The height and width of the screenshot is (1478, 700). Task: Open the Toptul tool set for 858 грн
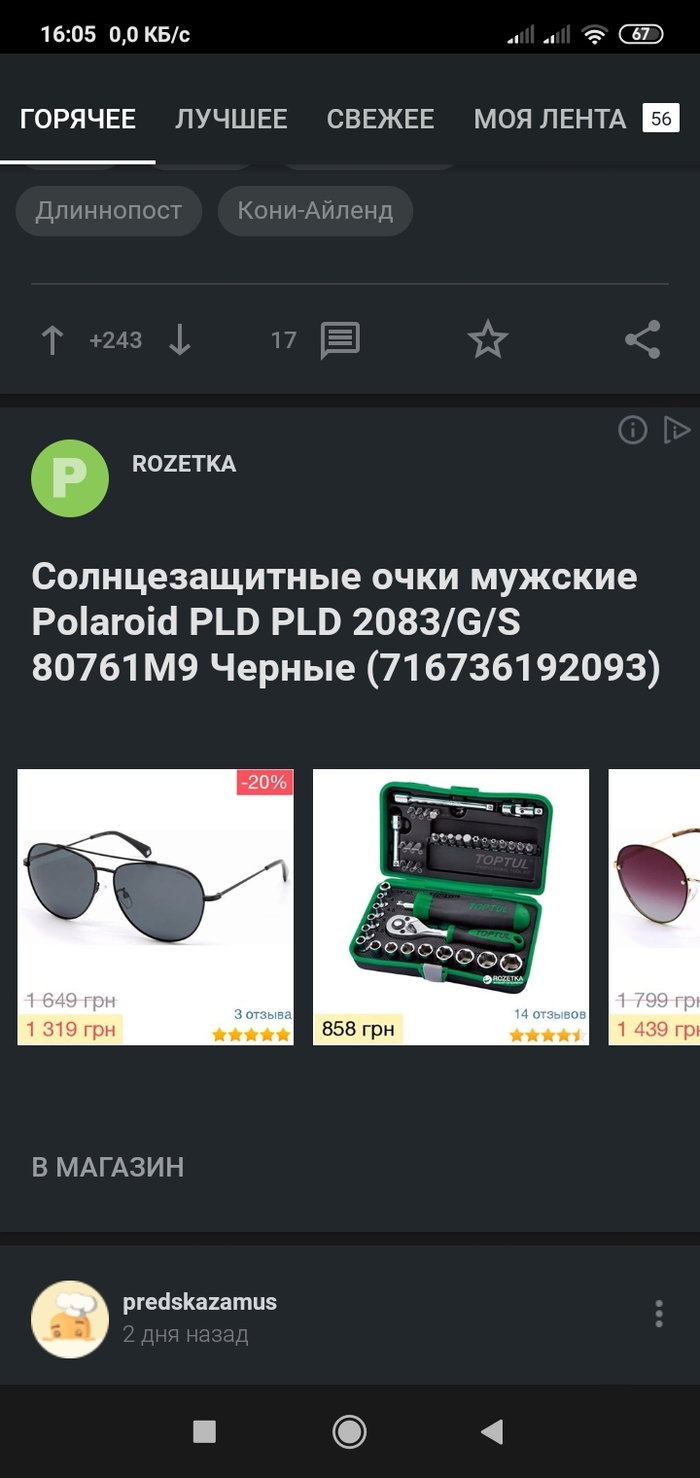(x=451, y=906)
